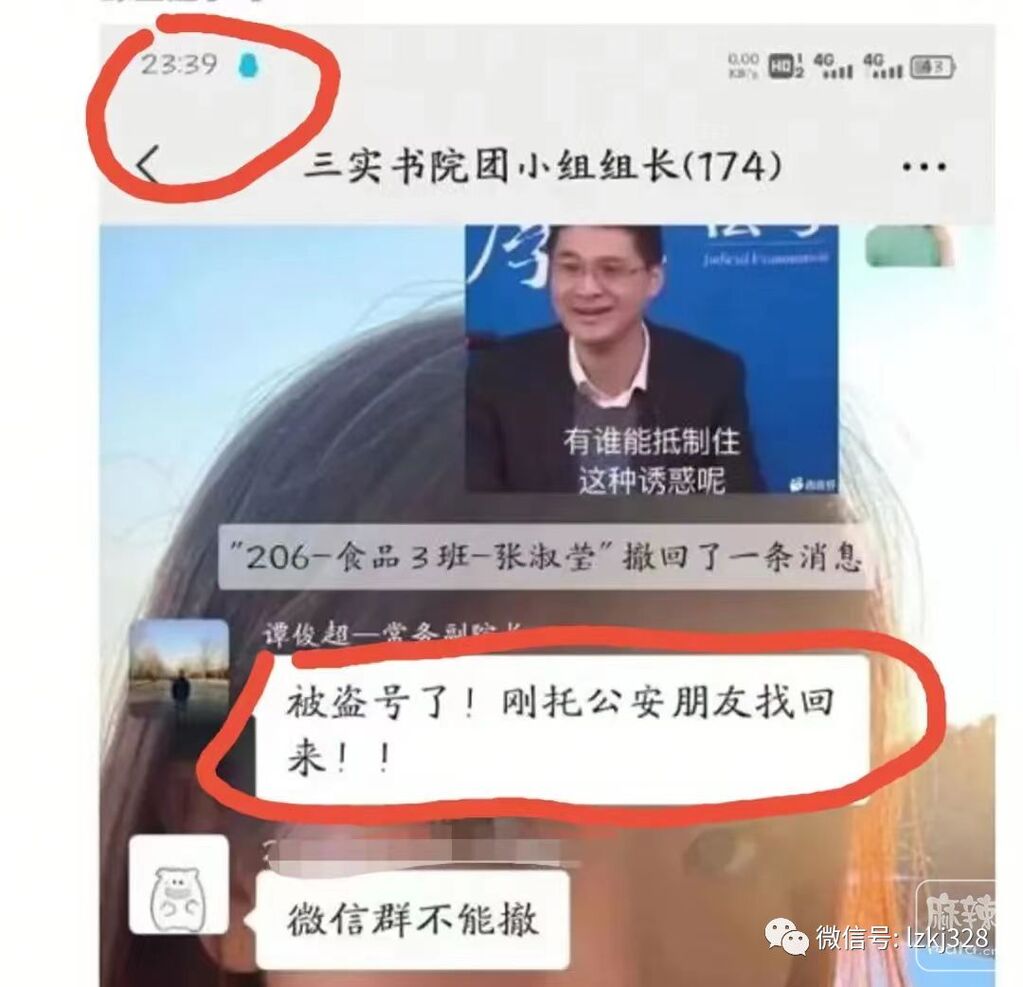Open the pig avatar beside 微信群不能撤

(x=179, y=885)
